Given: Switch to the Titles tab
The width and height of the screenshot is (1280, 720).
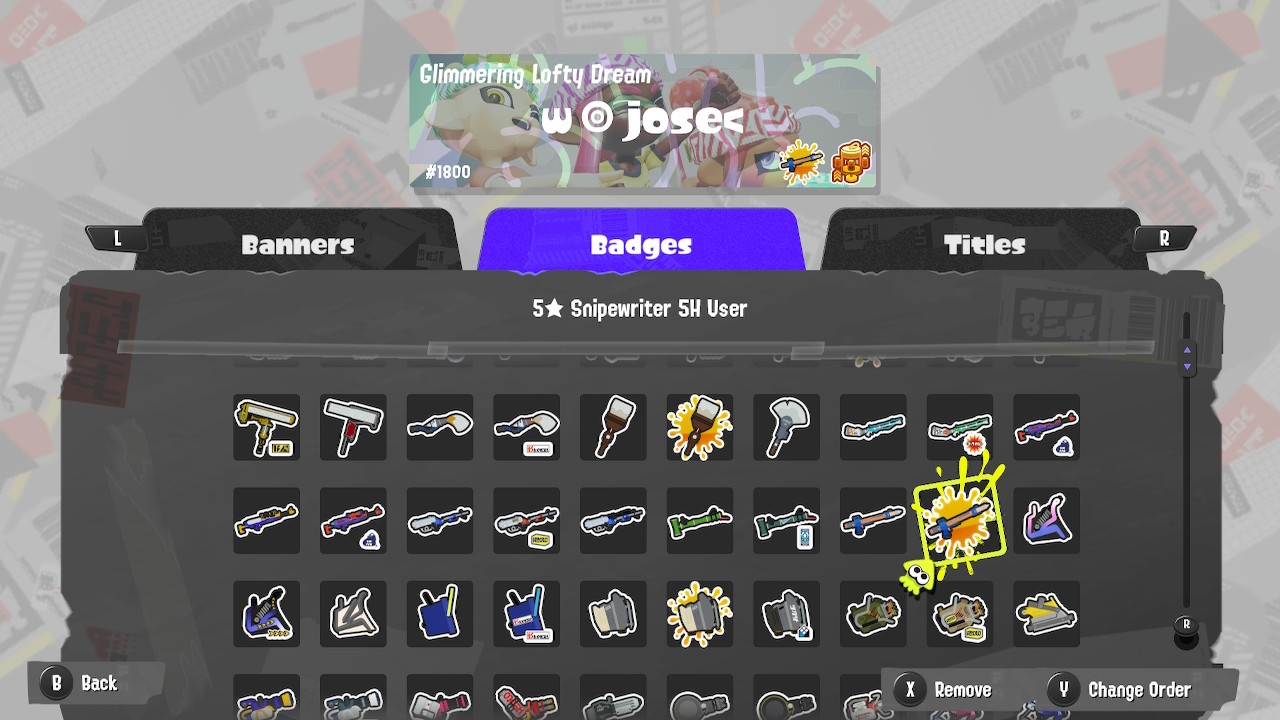Looking at the screenshot, I should 984,244.
